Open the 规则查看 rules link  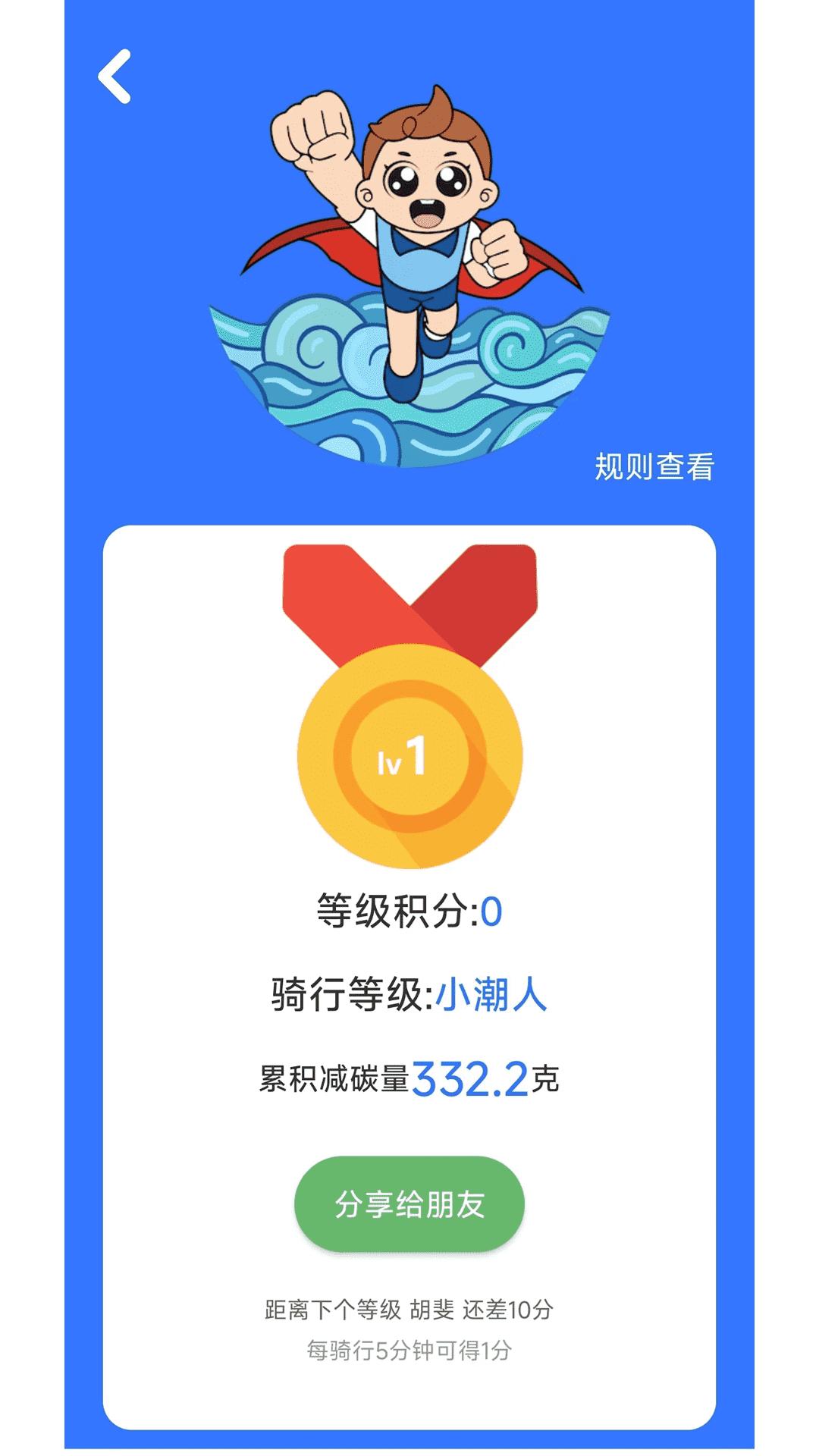[654, 466]
